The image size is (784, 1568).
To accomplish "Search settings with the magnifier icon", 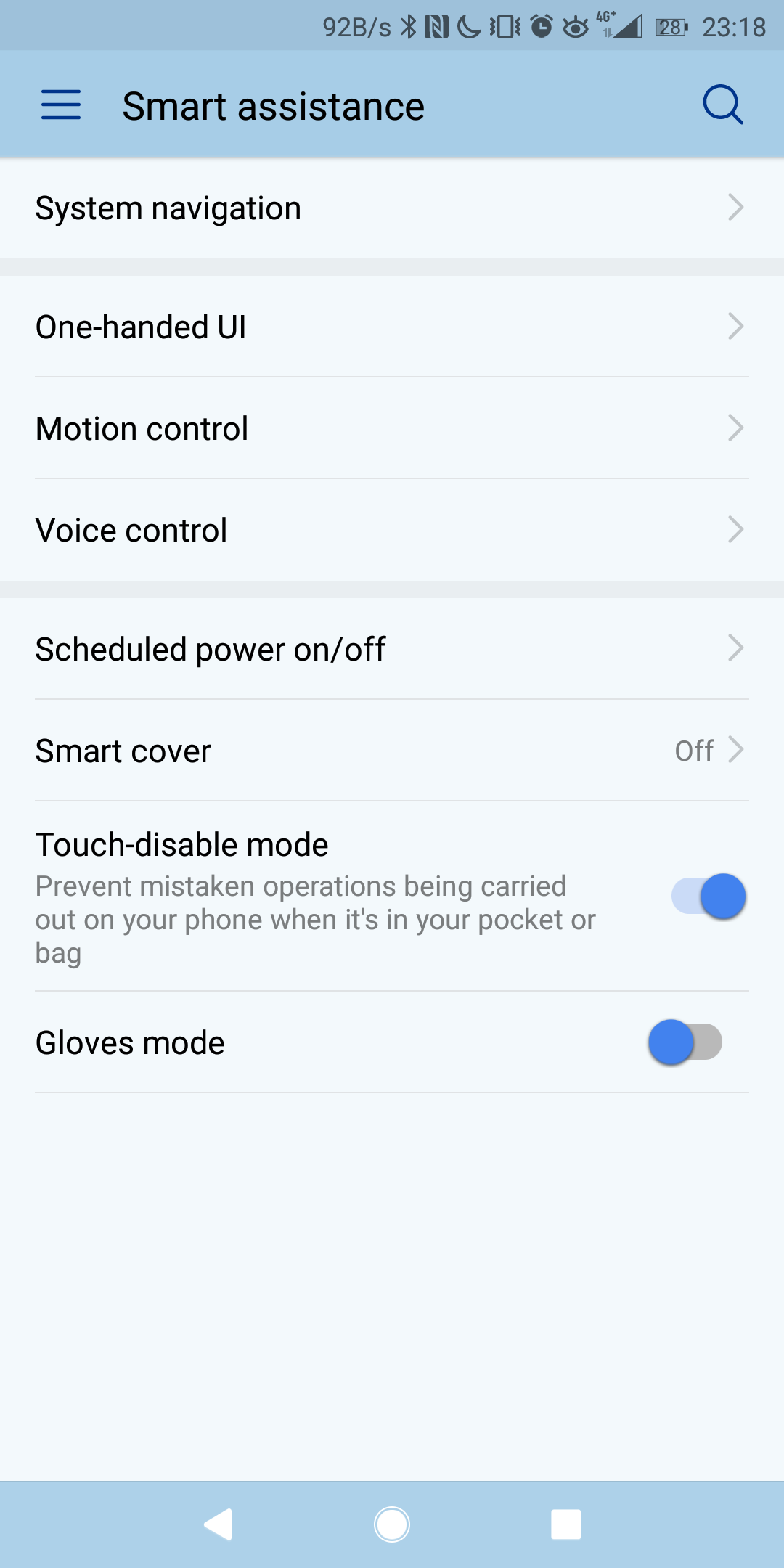I will click(x=723, y=105).
